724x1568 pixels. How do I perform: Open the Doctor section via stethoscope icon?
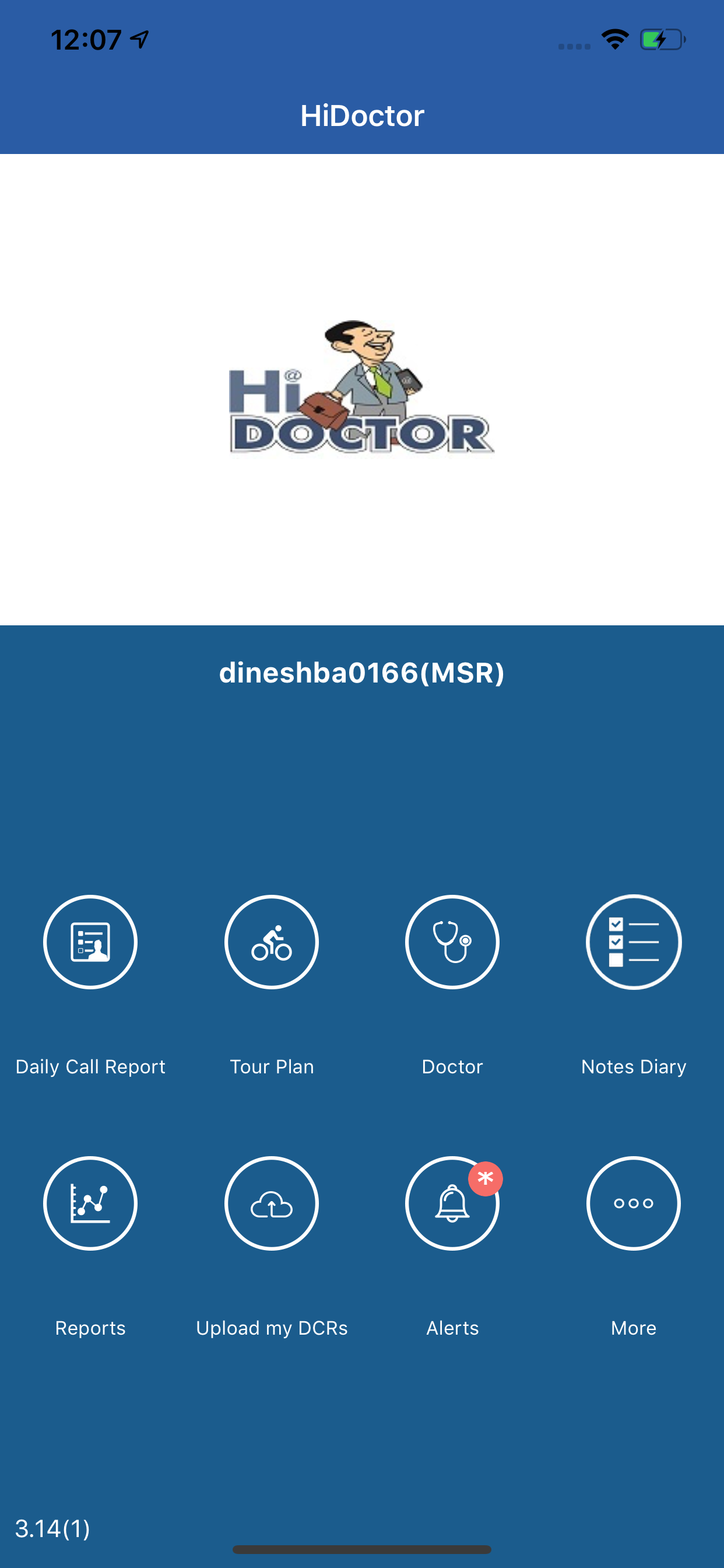(452, 941)
